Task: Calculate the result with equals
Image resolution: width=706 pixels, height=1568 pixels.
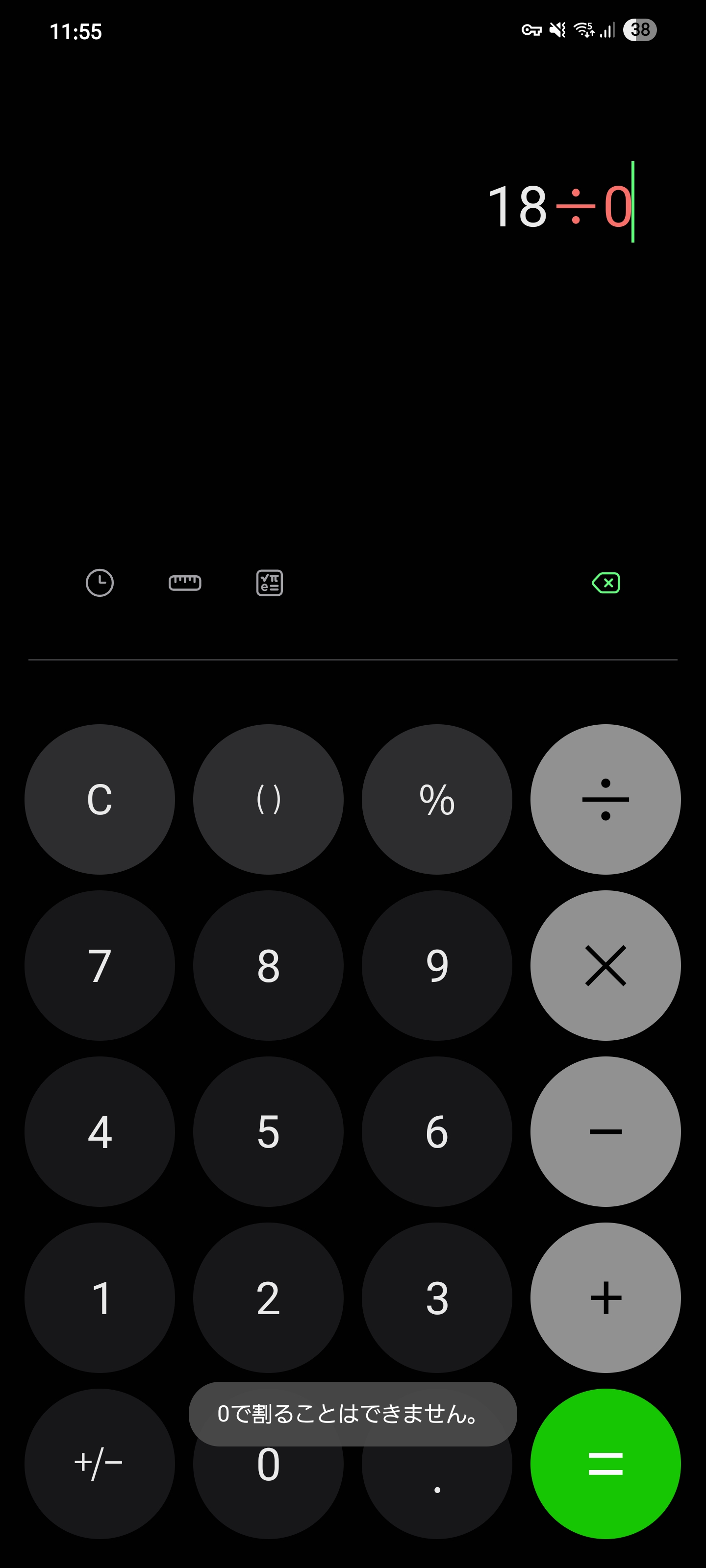Action: tap(605, 1463)
